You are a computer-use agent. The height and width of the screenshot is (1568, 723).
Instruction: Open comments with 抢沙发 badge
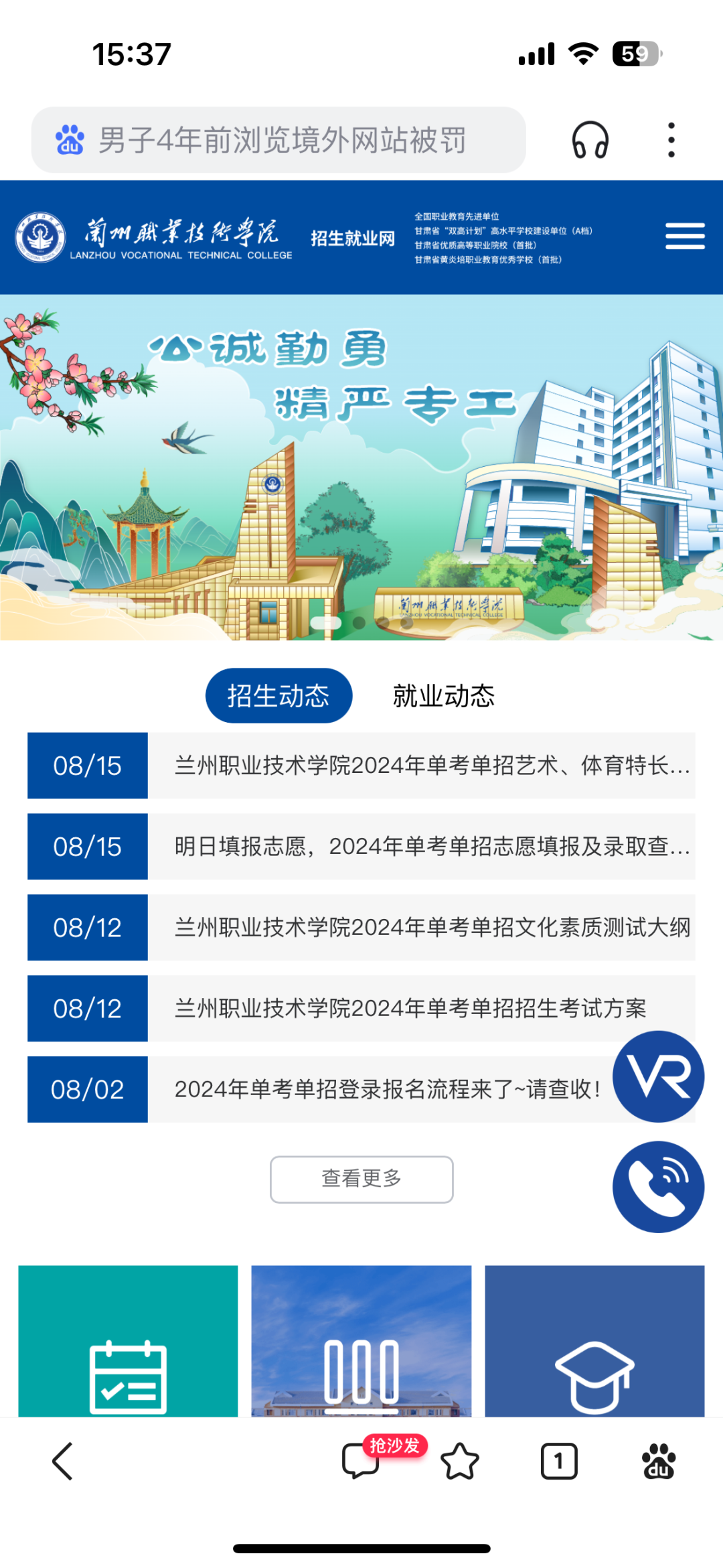[x=361, y=1461]
